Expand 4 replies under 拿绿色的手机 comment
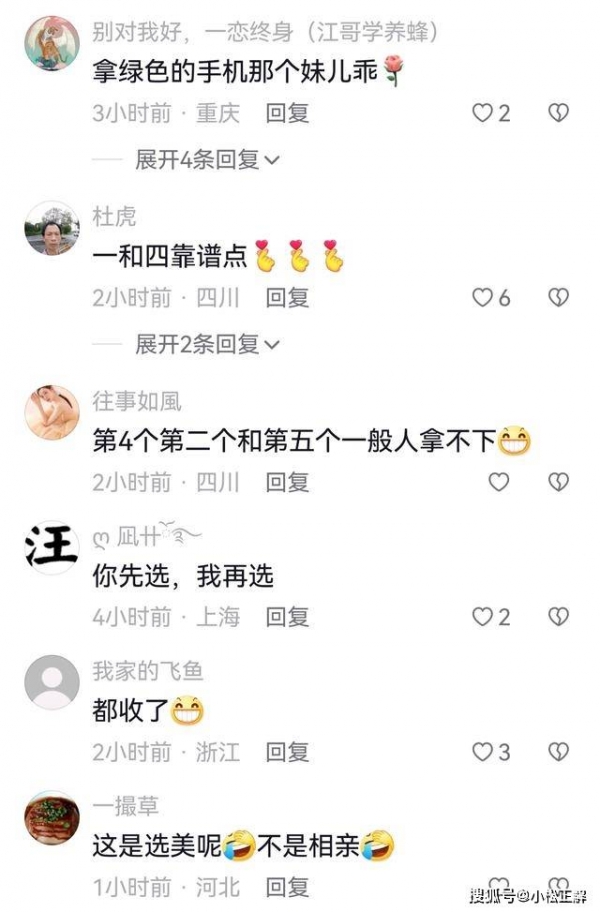This screenshot has height=912, width=600. pos(207,159)
